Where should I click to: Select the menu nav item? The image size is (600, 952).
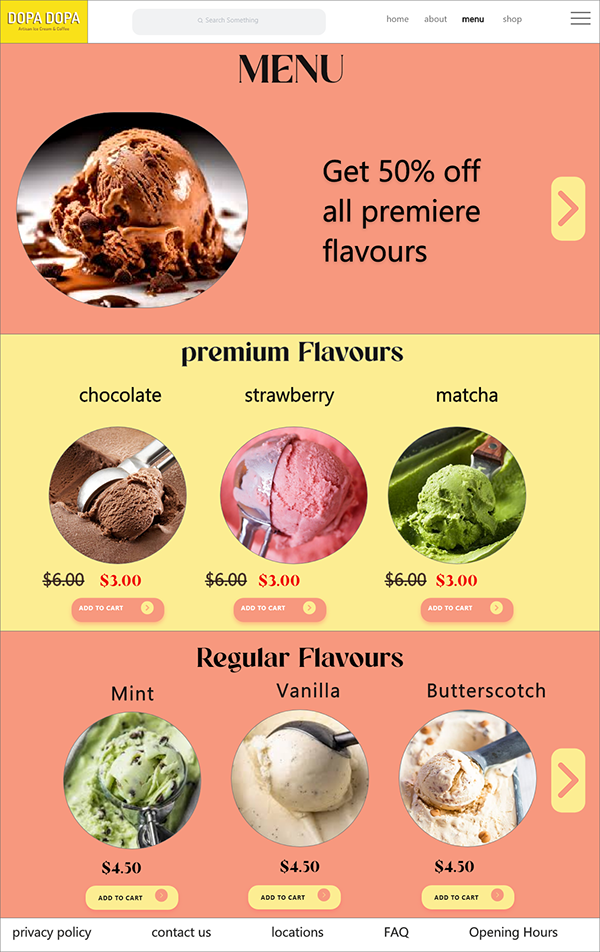point(473,19)
